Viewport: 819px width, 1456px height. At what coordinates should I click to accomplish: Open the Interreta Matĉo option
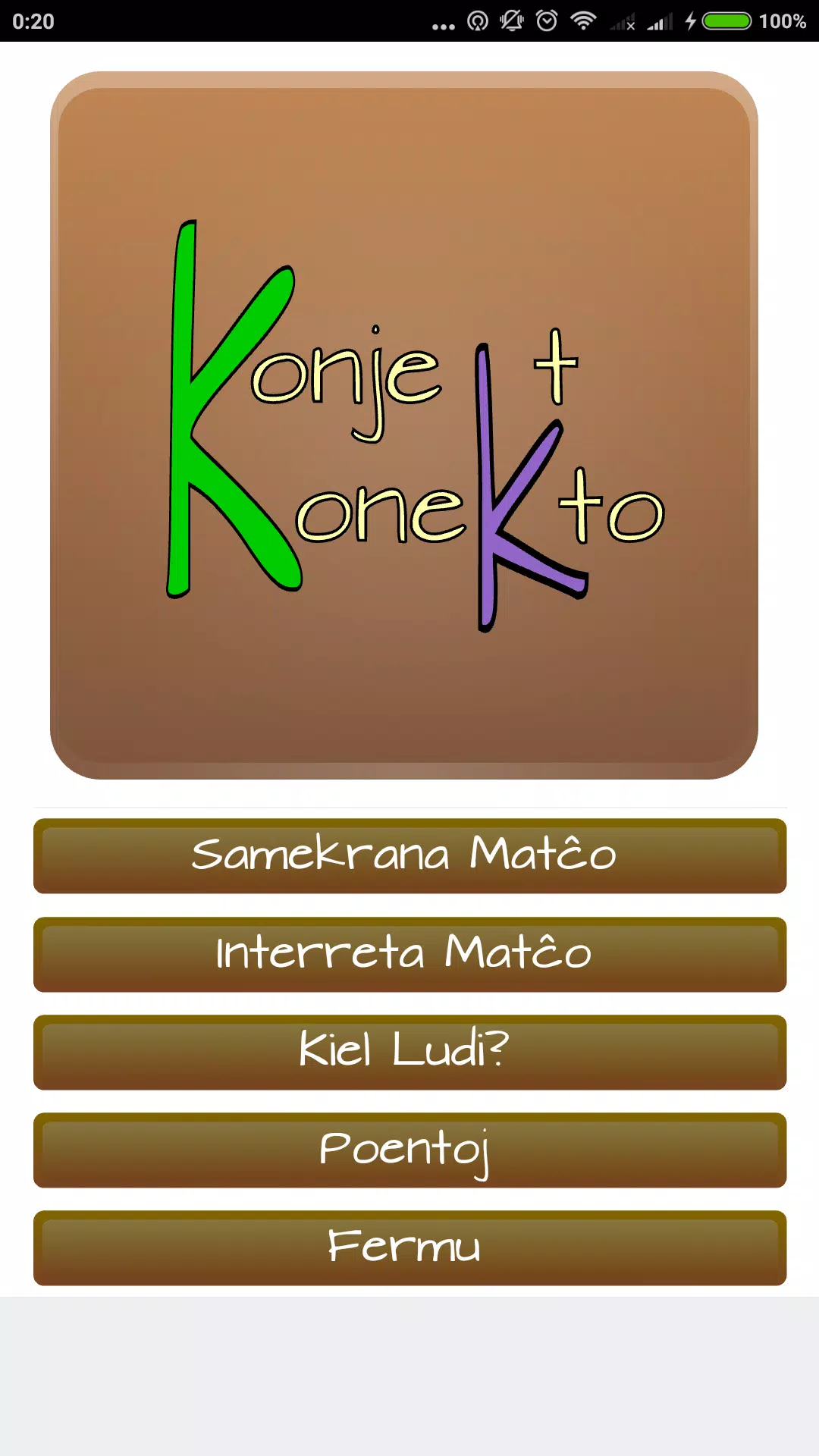[409, 954]
